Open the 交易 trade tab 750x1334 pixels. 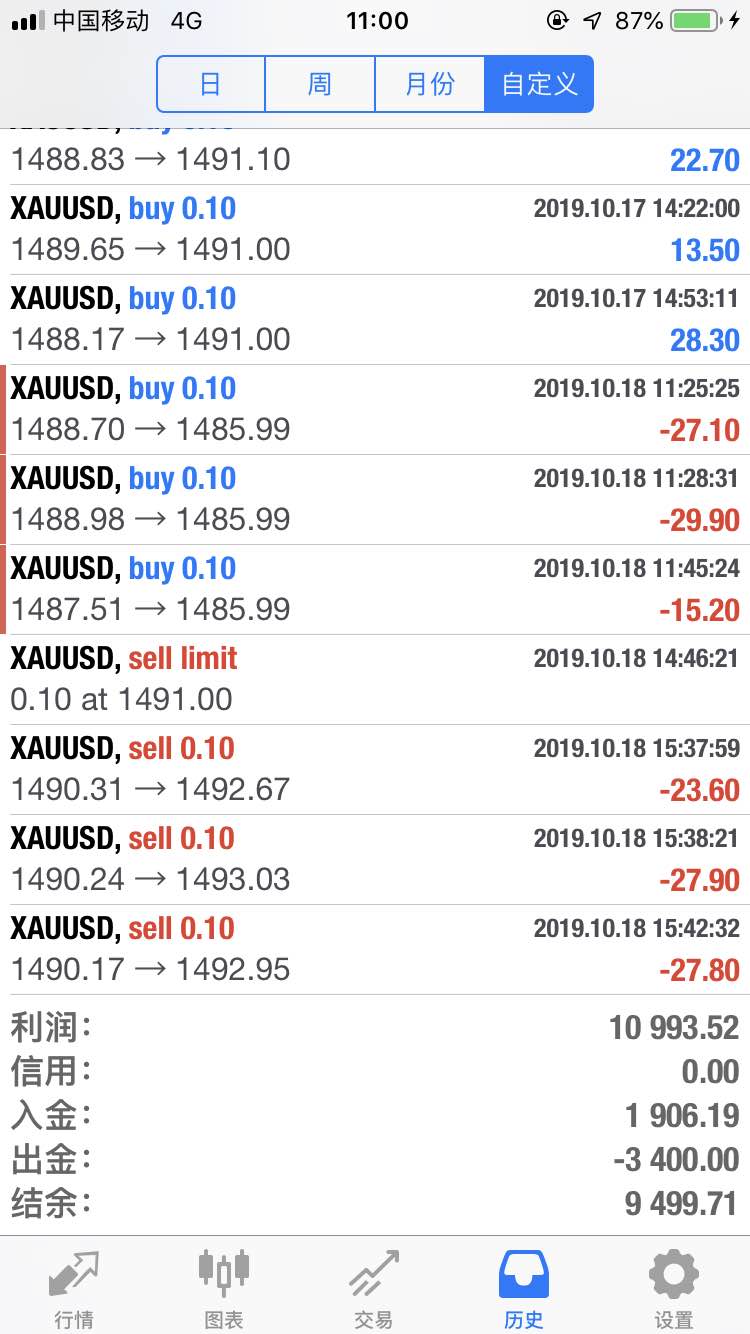coord(374,1288)
